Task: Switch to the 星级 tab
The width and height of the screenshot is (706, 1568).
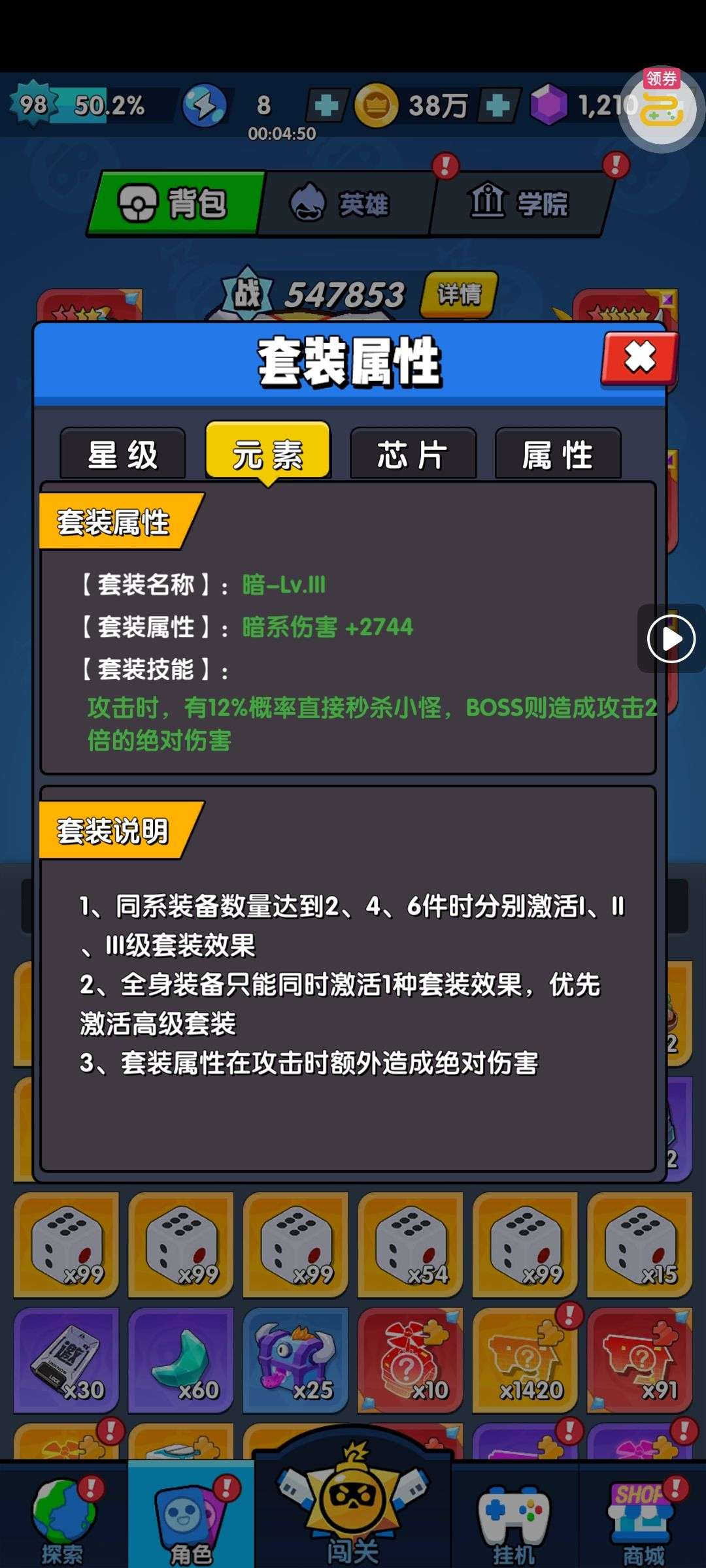Action: point(123,454)
